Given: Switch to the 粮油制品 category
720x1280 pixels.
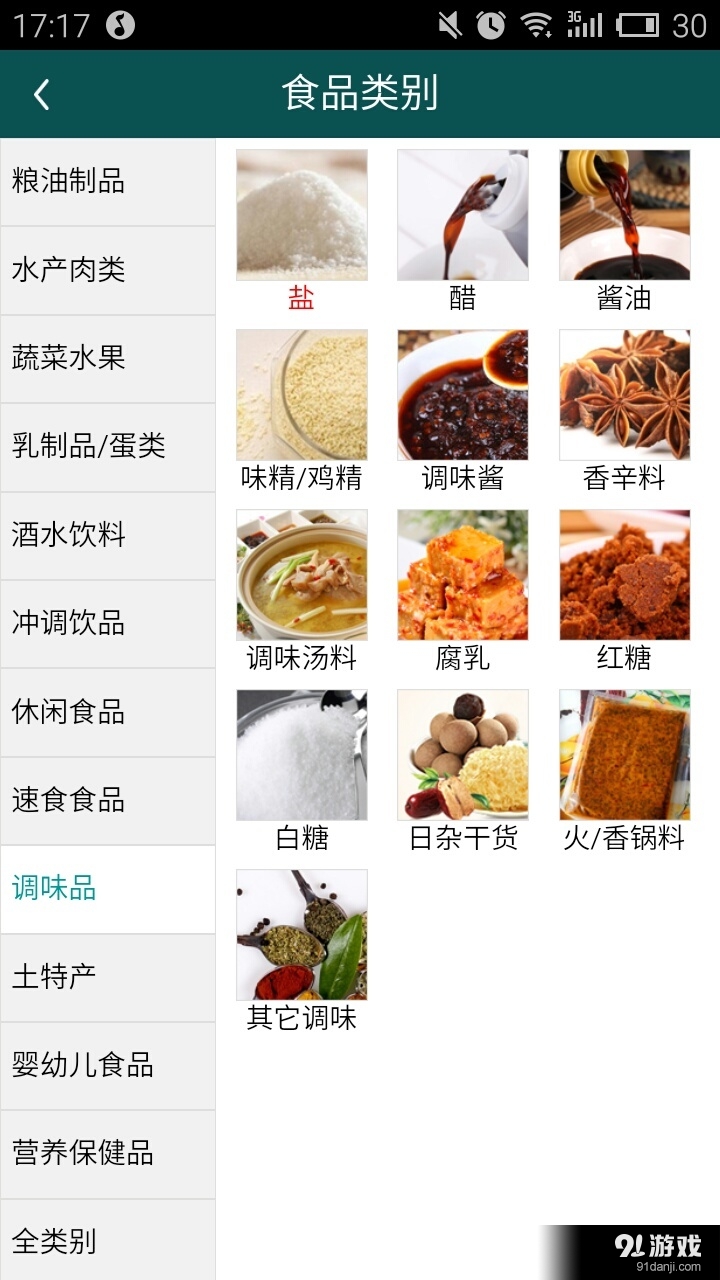Looking at the screenshot, I should click(107, 182).
